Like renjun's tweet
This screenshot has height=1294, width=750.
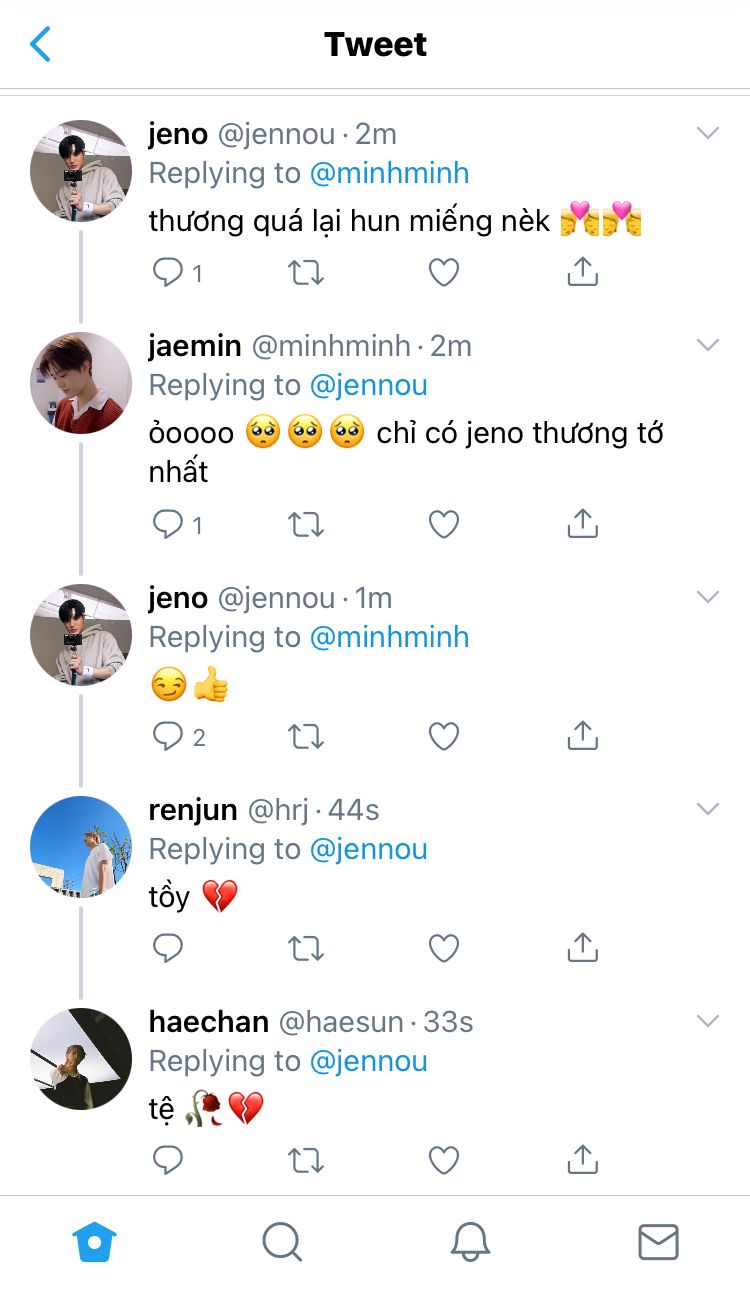[444, 948]
